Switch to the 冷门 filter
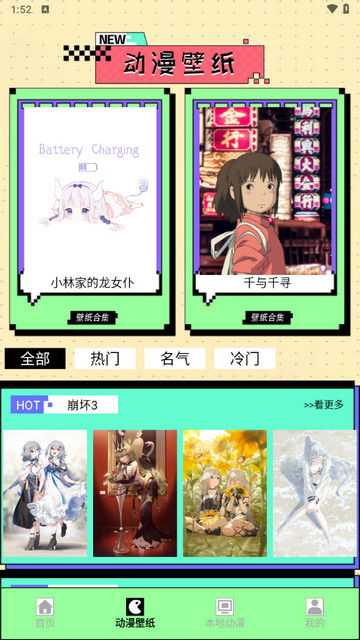The image size is (360, 640). click(x=244, y=358)
